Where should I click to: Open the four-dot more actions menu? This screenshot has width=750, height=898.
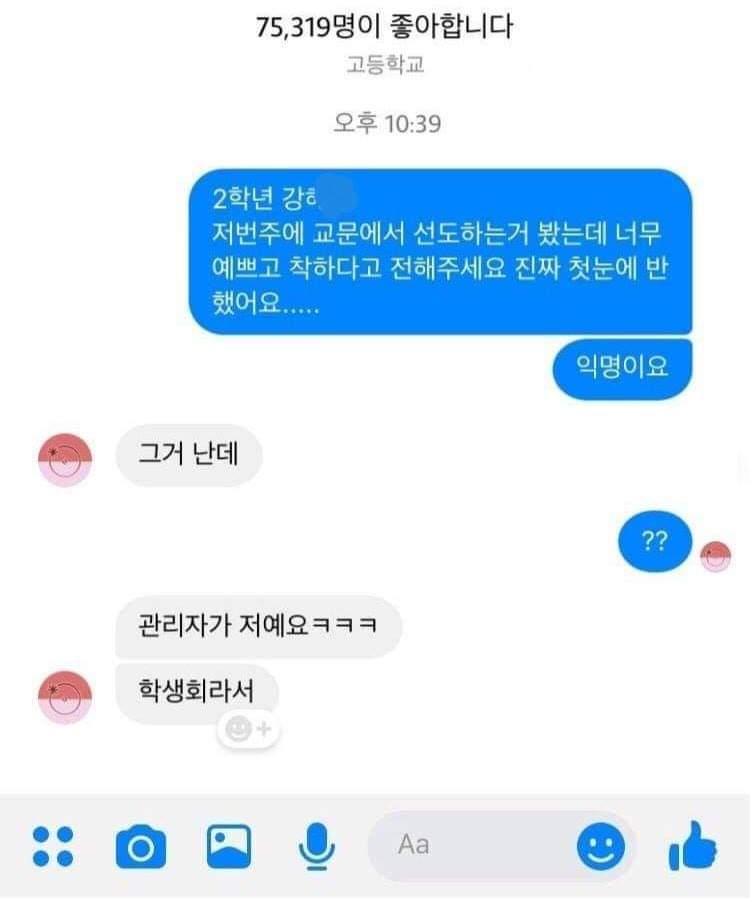click(x=53, y=846)
